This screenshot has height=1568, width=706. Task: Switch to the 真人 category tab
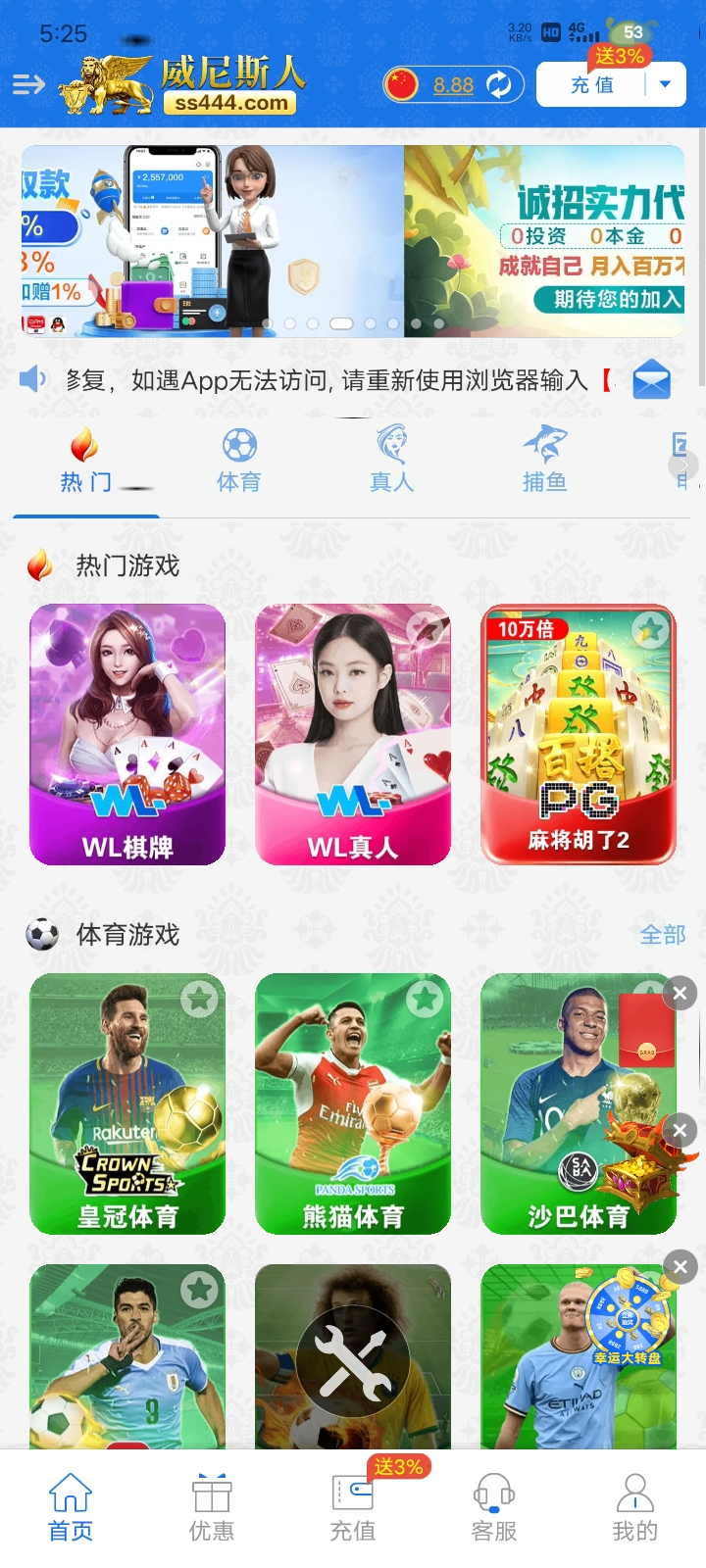pos(391,461)
